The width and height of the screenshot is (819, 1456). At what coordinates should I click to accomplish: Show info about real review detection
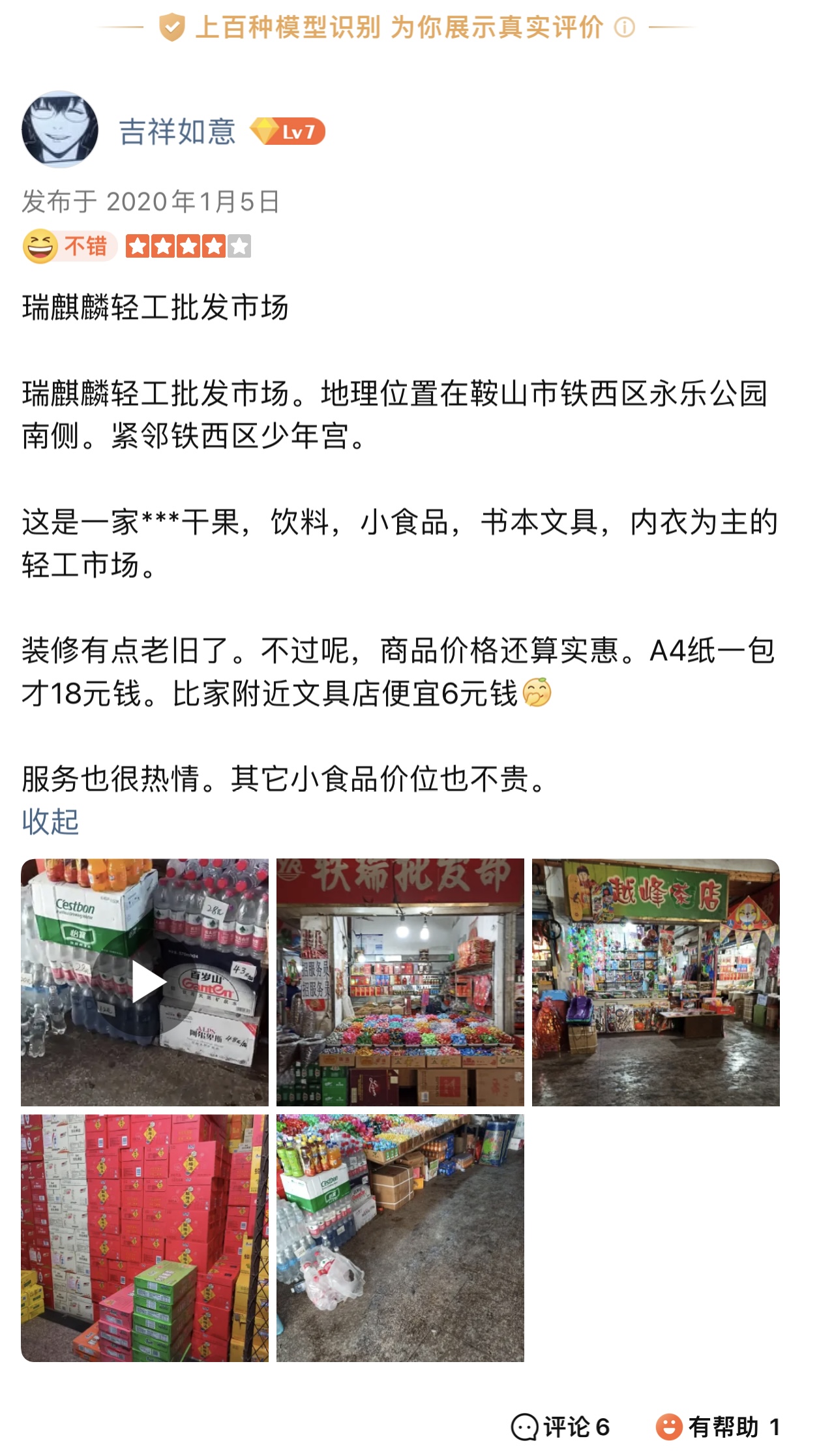point(625,27)
